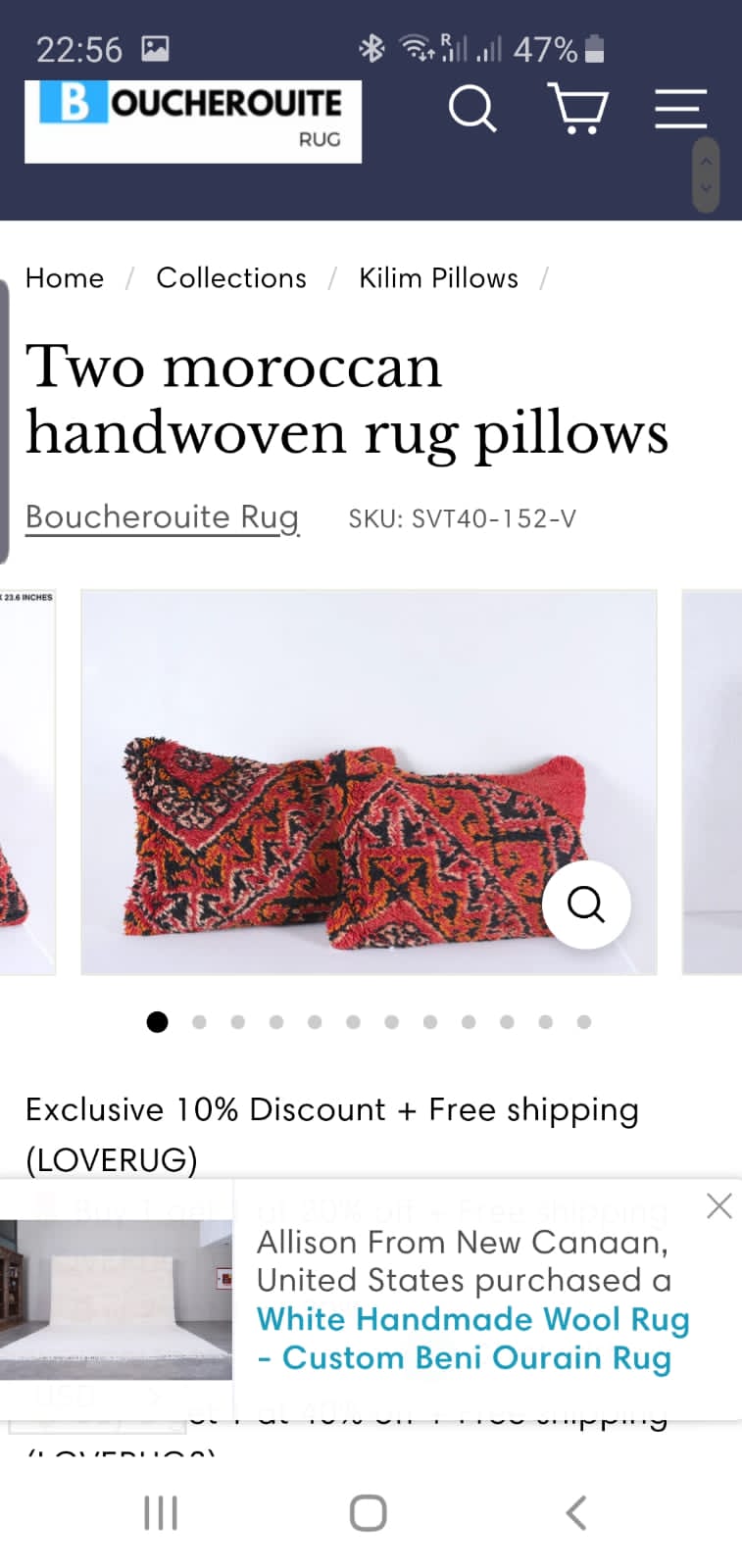Jump to the second image dot

pos(199,1022)
